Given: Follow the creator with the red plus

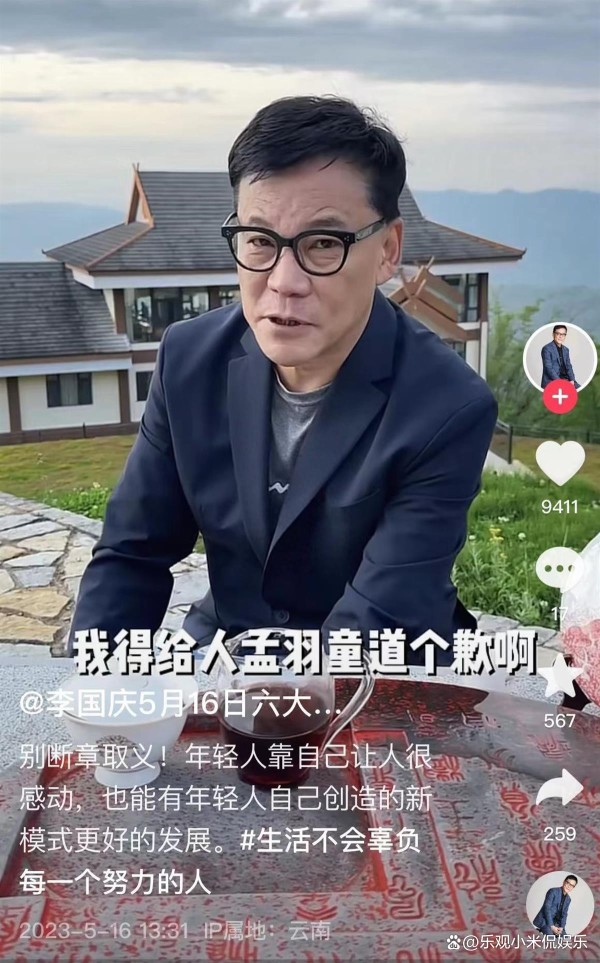Looking at the screenshot, I should pyautogui.click(x=560, y=397).
